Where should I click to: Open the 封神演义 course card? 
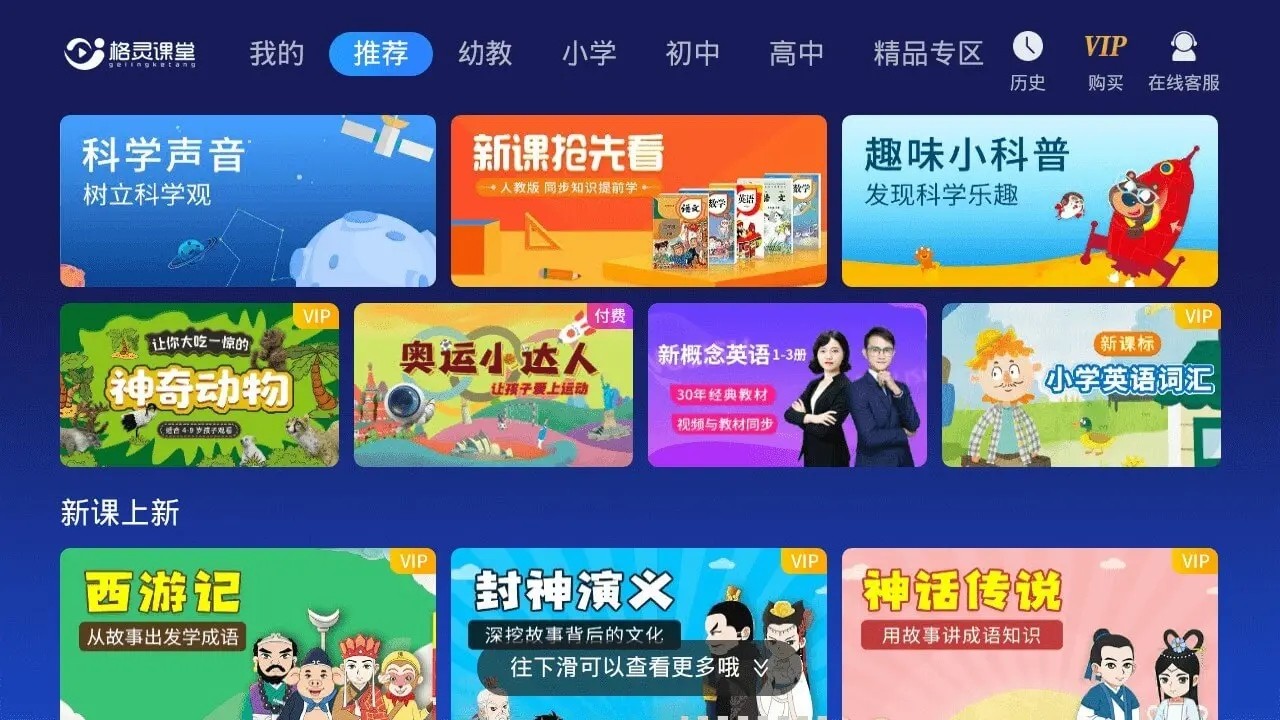coord(639,634)
